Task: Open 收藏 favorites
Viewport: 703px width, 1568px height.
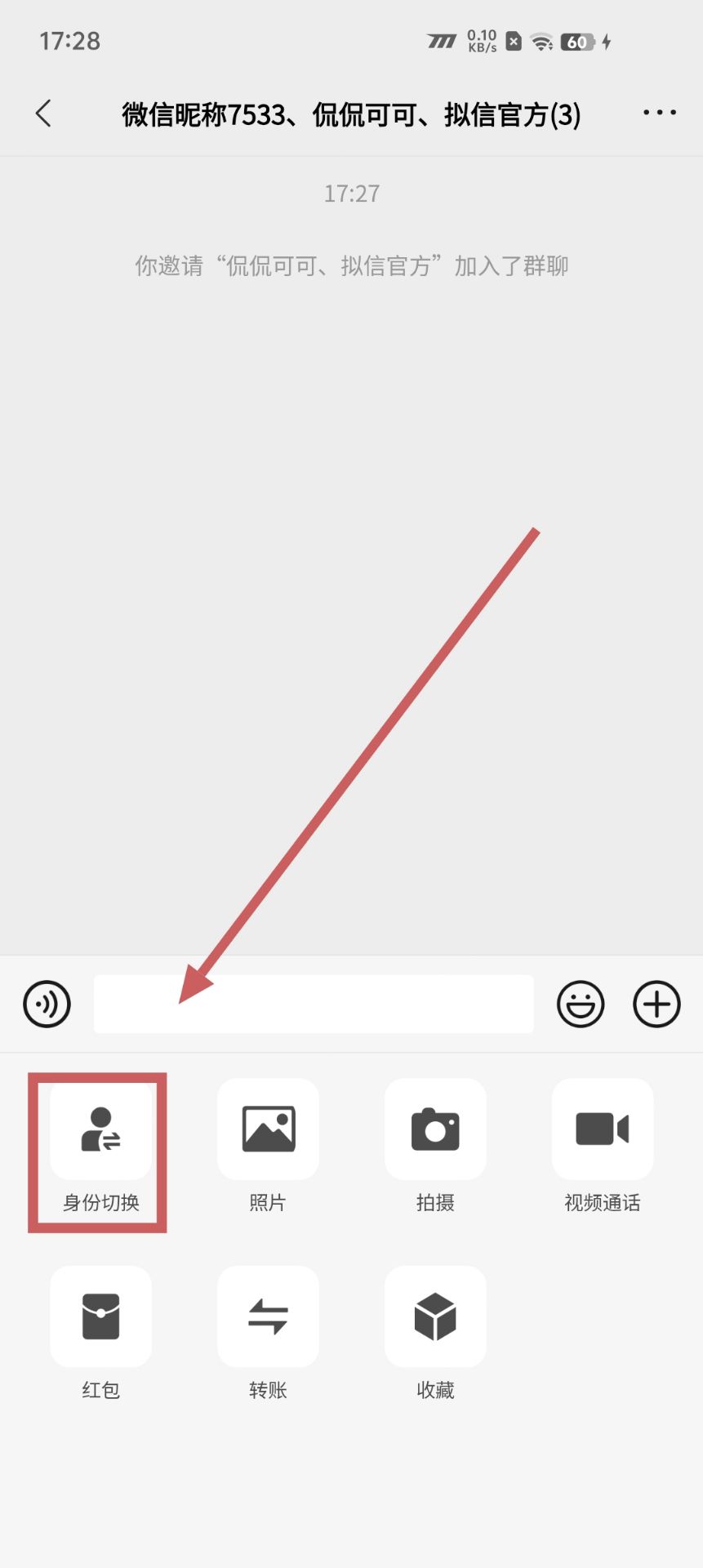Action: 435,1316
